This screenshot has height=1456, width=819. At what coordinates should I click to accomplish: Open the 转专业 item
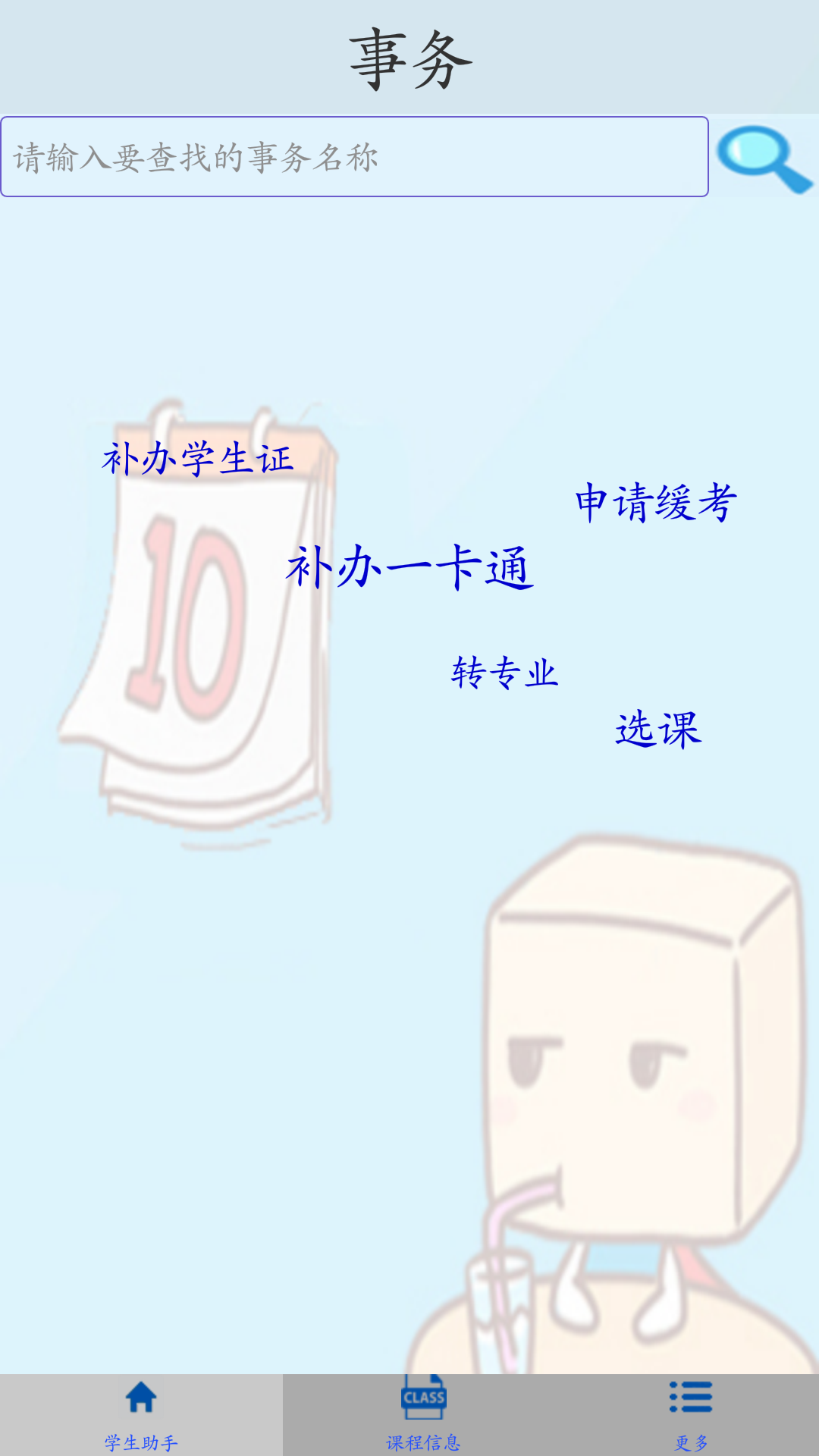click(504, 673)
